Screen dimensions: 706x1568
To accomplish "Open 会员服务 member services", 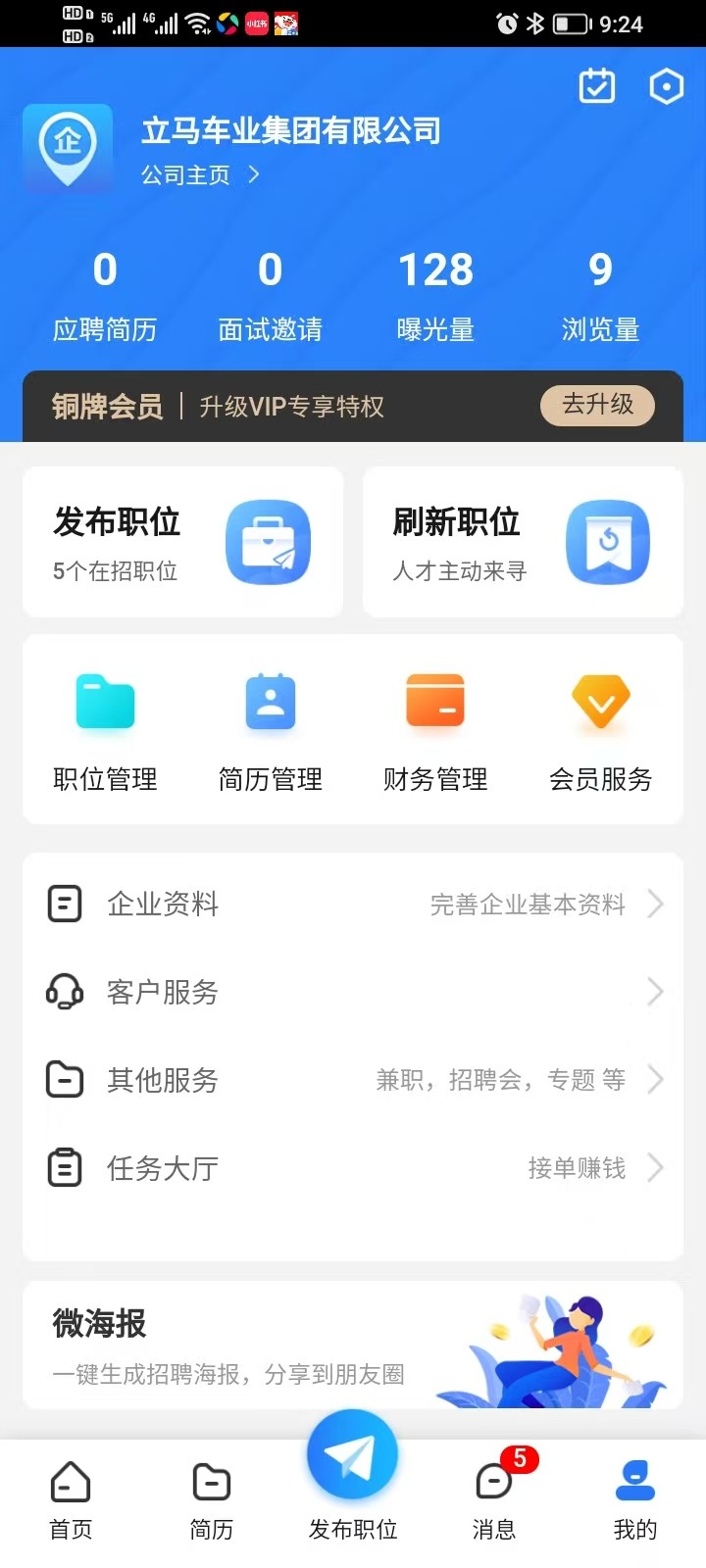I will [600, 730].
